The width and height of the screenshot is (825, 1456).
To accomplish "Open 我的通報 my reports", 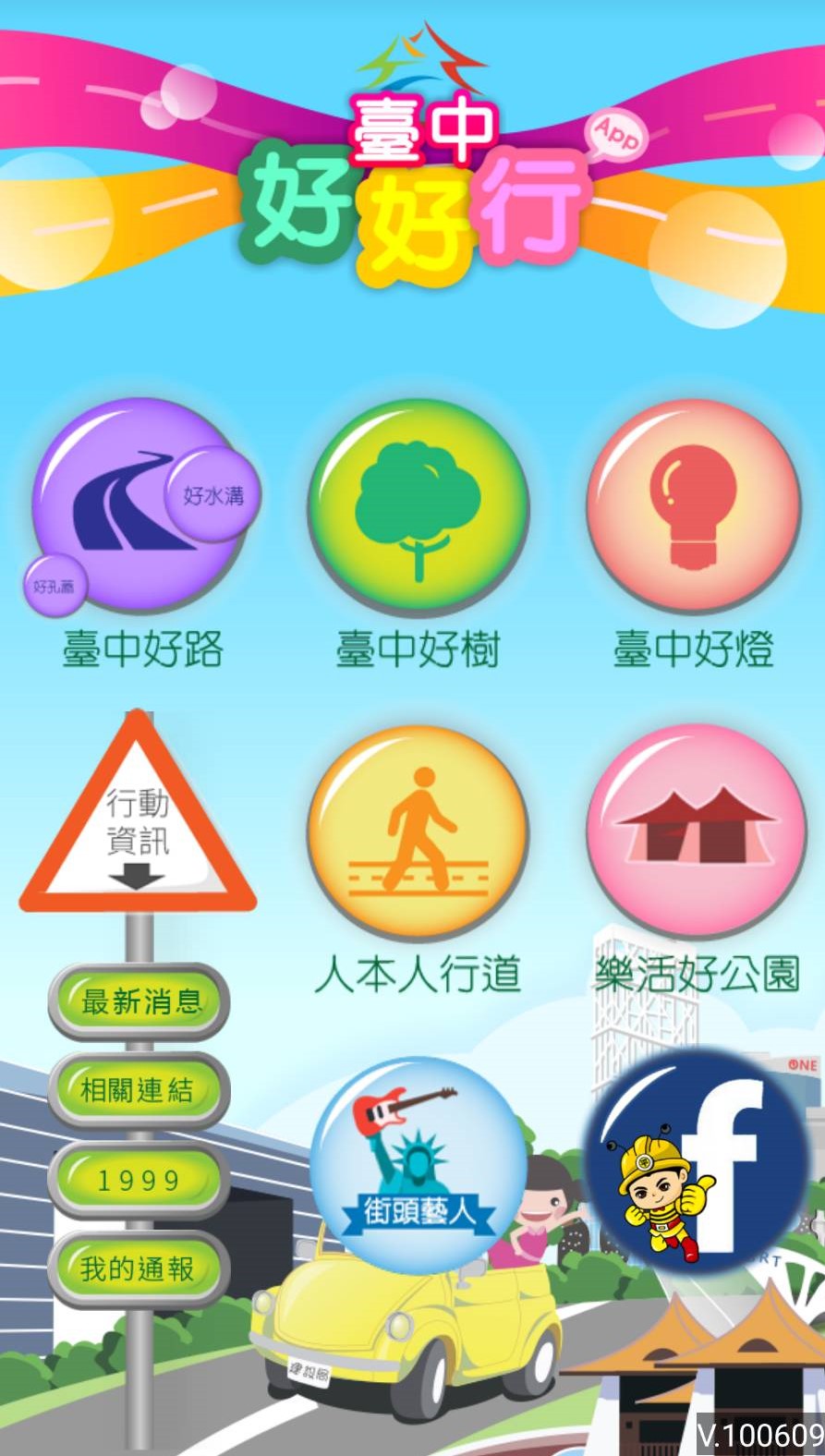I will [140, 1269].
